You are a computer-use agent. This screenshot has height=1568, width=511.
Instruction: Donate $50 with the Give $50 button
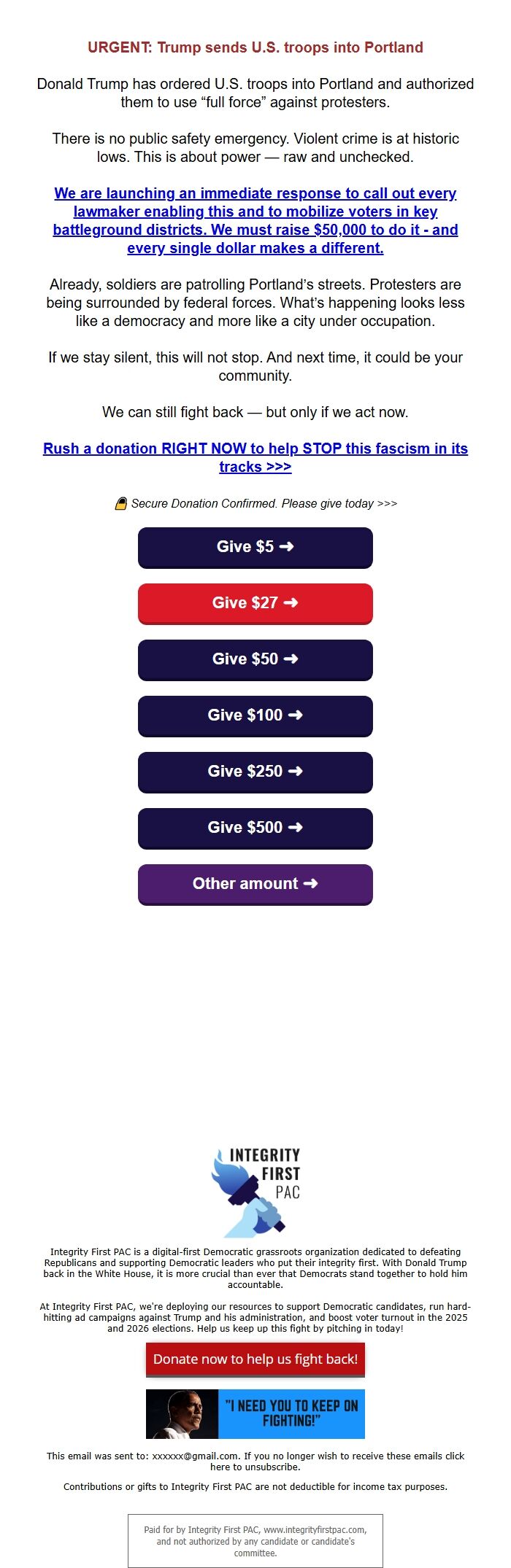(x=255, y=659)
